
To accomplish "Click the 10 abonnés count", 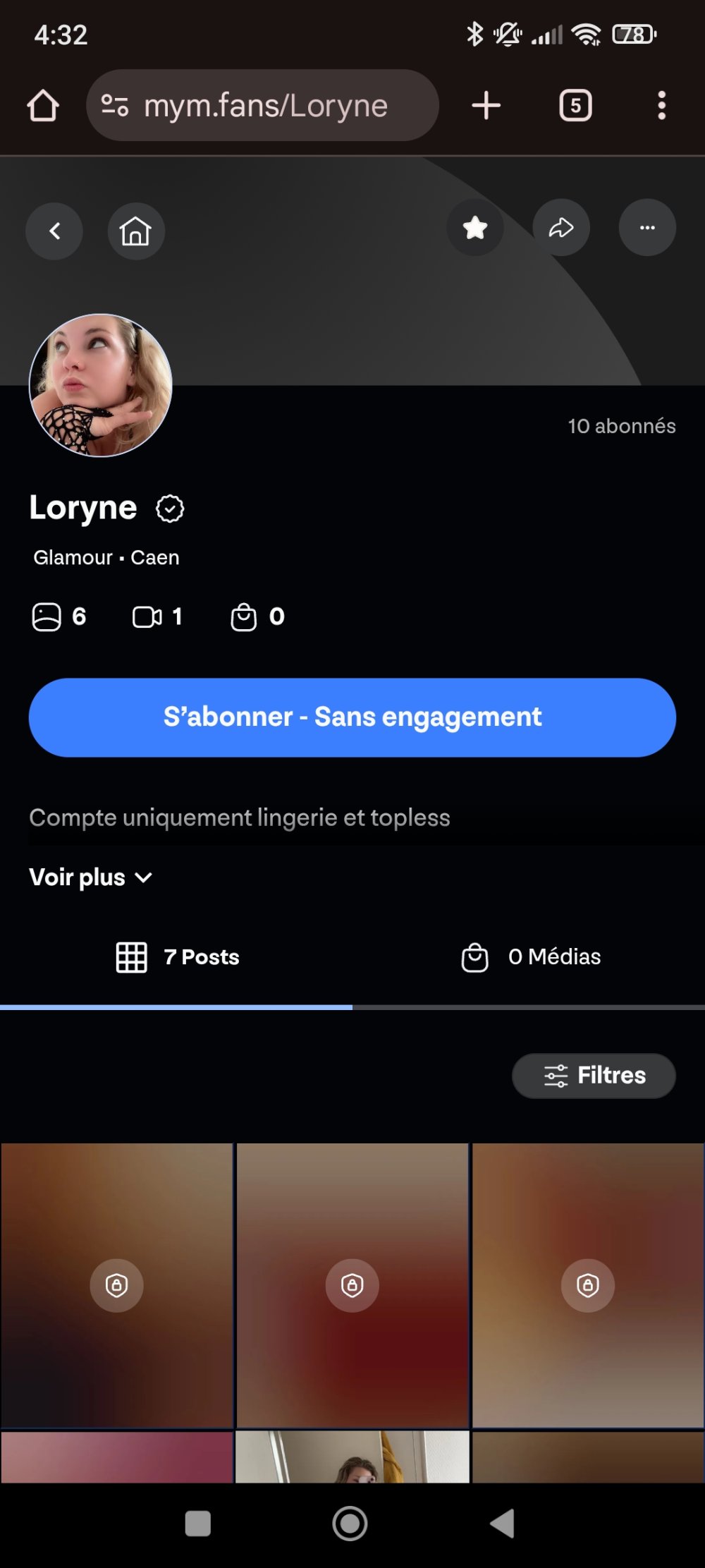I will pyautogui.click(x=621, y=425).
